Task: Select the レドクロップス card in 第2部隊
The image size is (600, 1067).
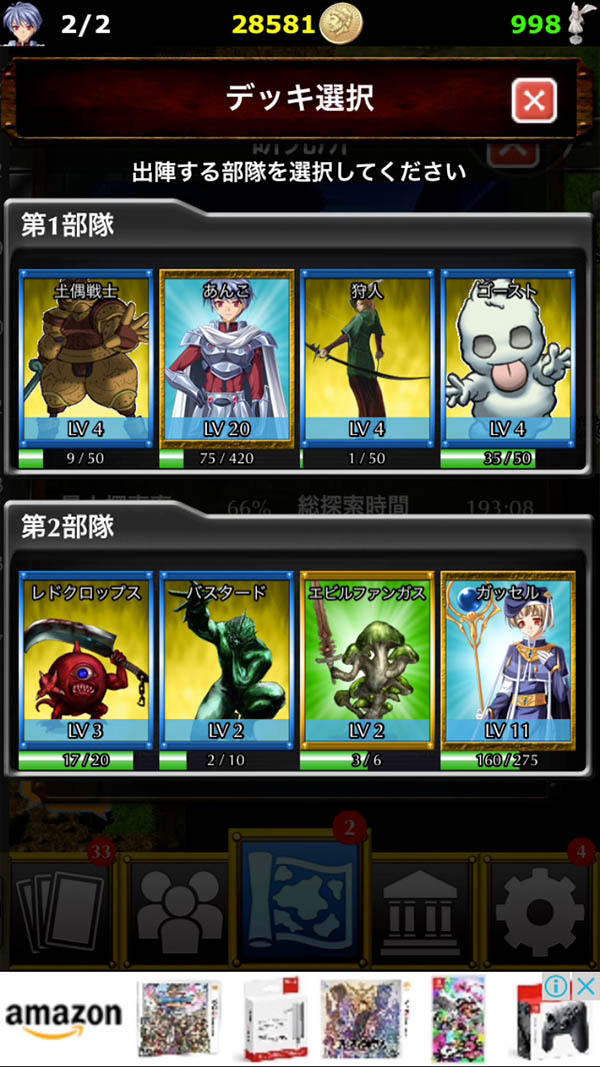Action: tap(86, 662)
